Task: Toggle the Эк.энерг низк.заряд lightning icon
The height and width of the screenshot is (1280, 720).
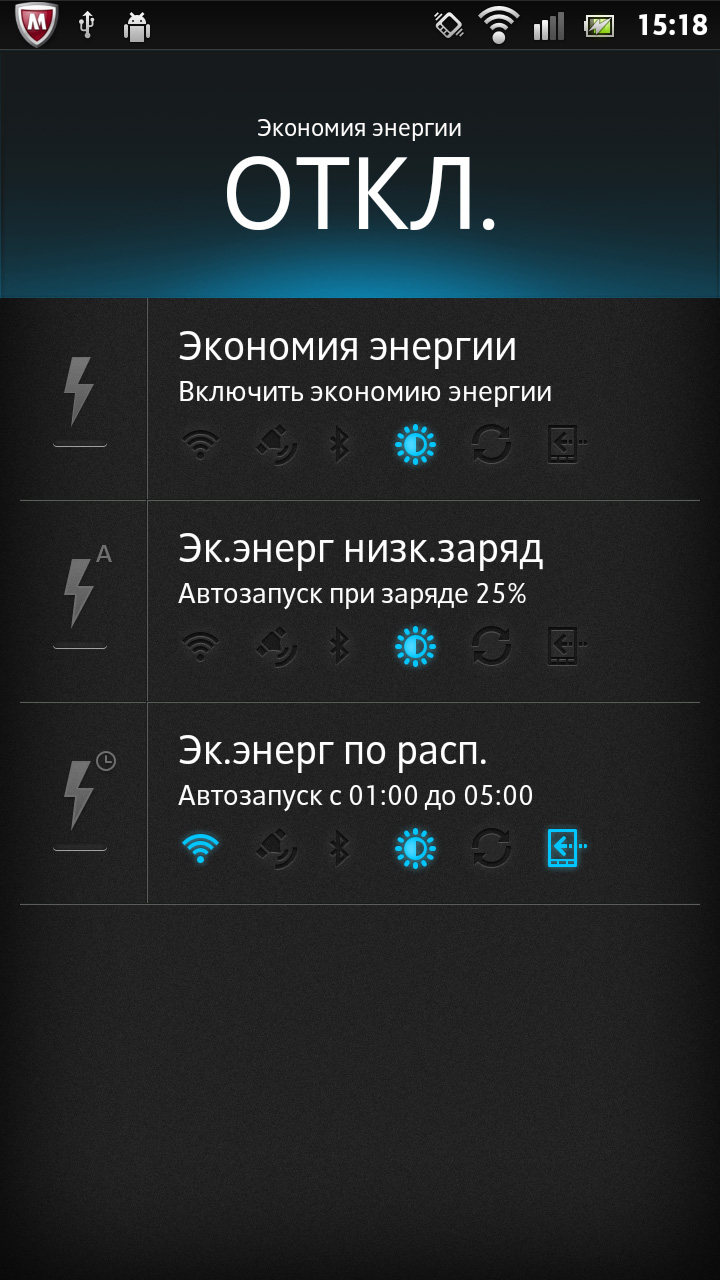Action: tap(80, 600)
